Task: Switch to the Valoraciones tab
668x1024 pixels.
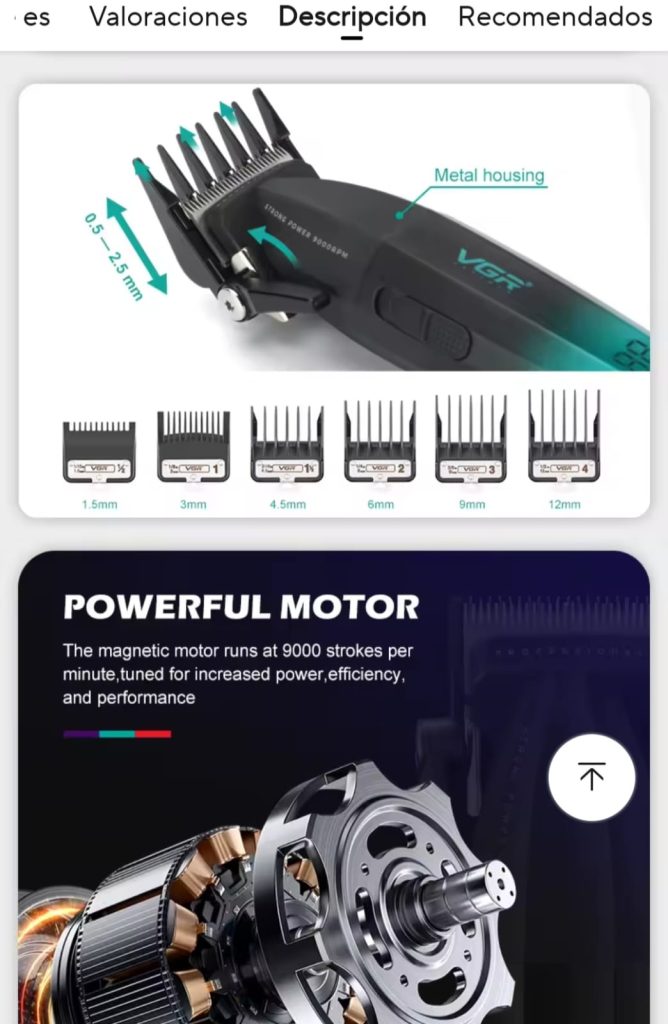Action: [168, 17]
